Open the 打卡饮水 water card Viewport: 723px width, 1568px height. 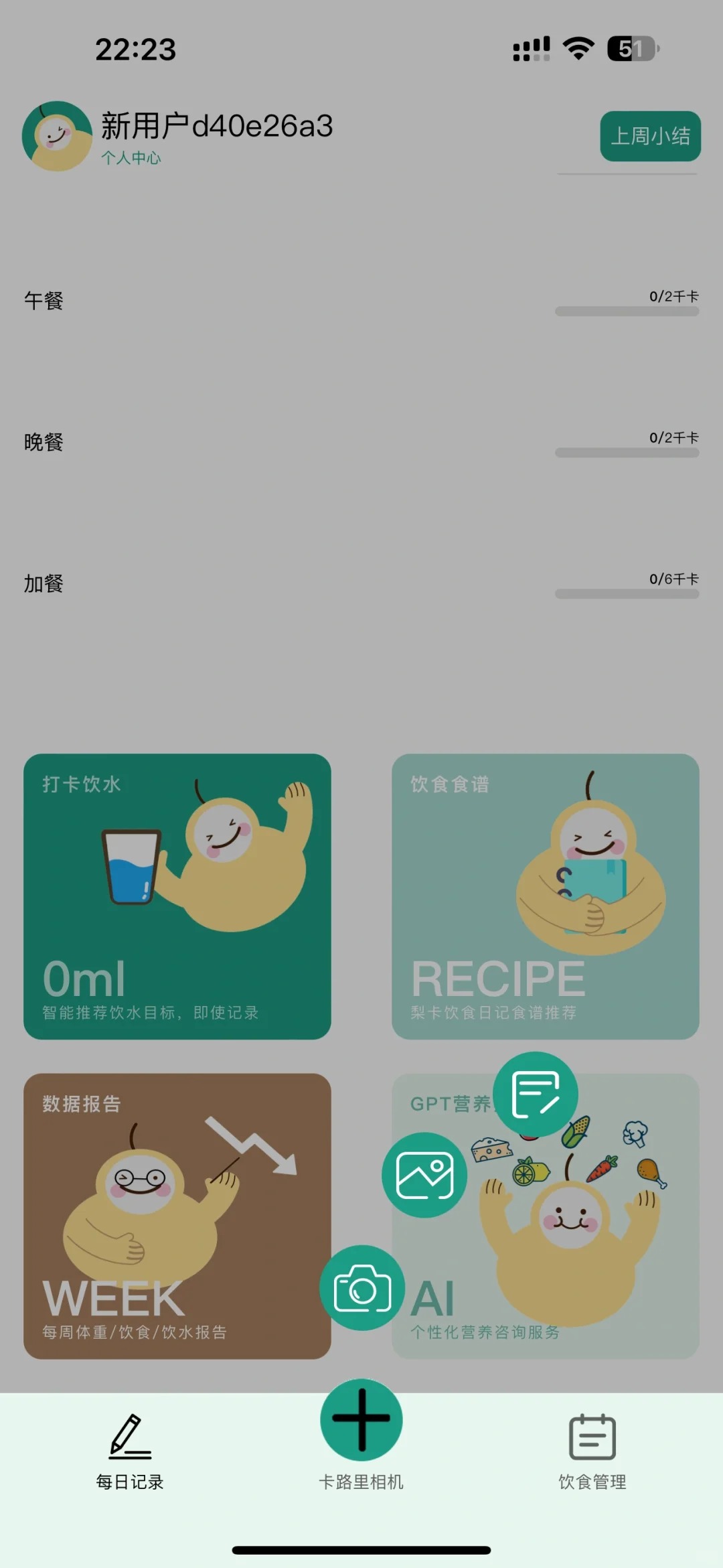click(x=177, y=897)
